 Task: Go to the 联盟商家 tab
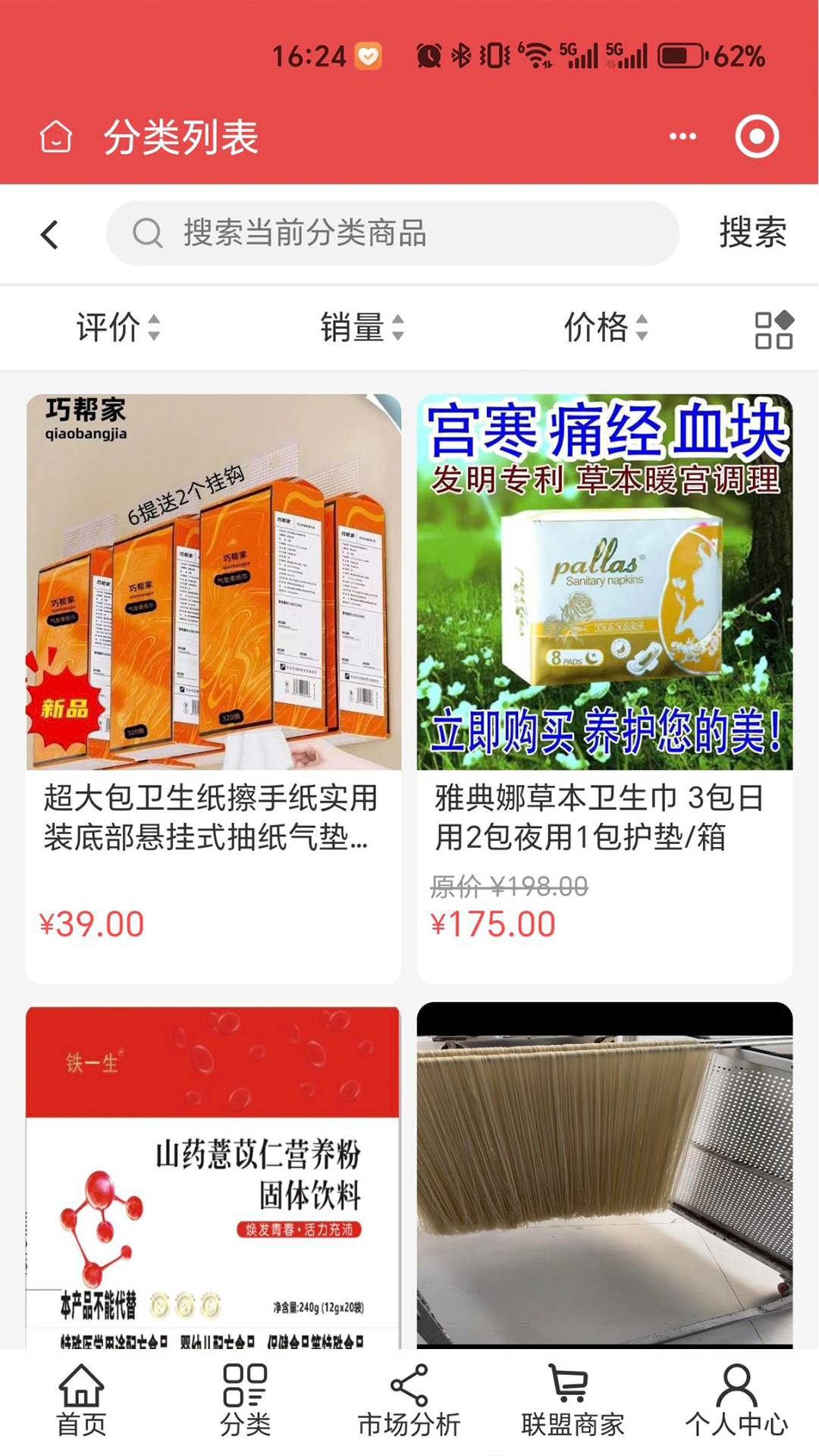(x=573, y=1401)
